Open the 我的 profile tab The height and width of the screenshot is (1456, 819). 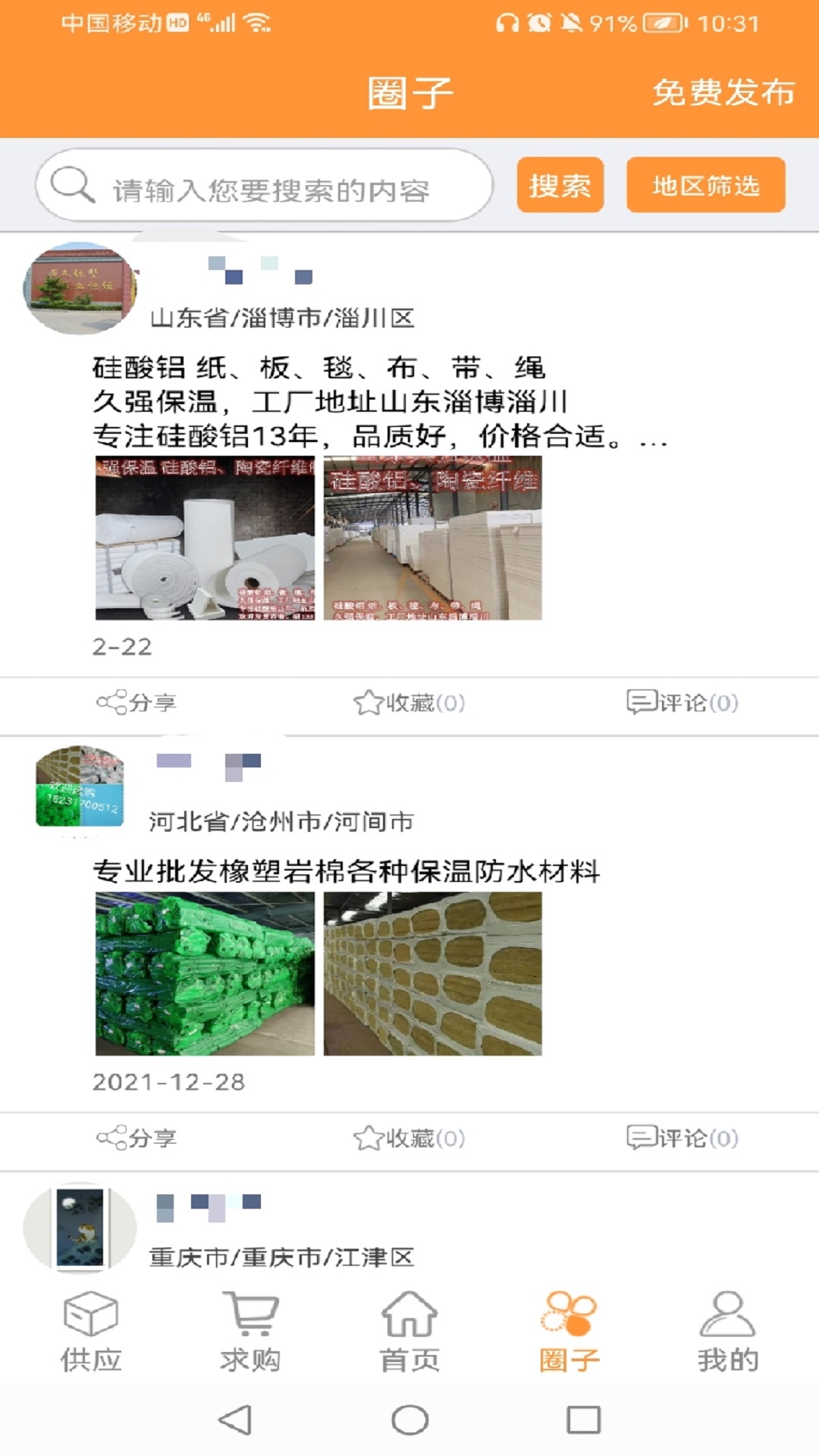[x=727, y=1332]
